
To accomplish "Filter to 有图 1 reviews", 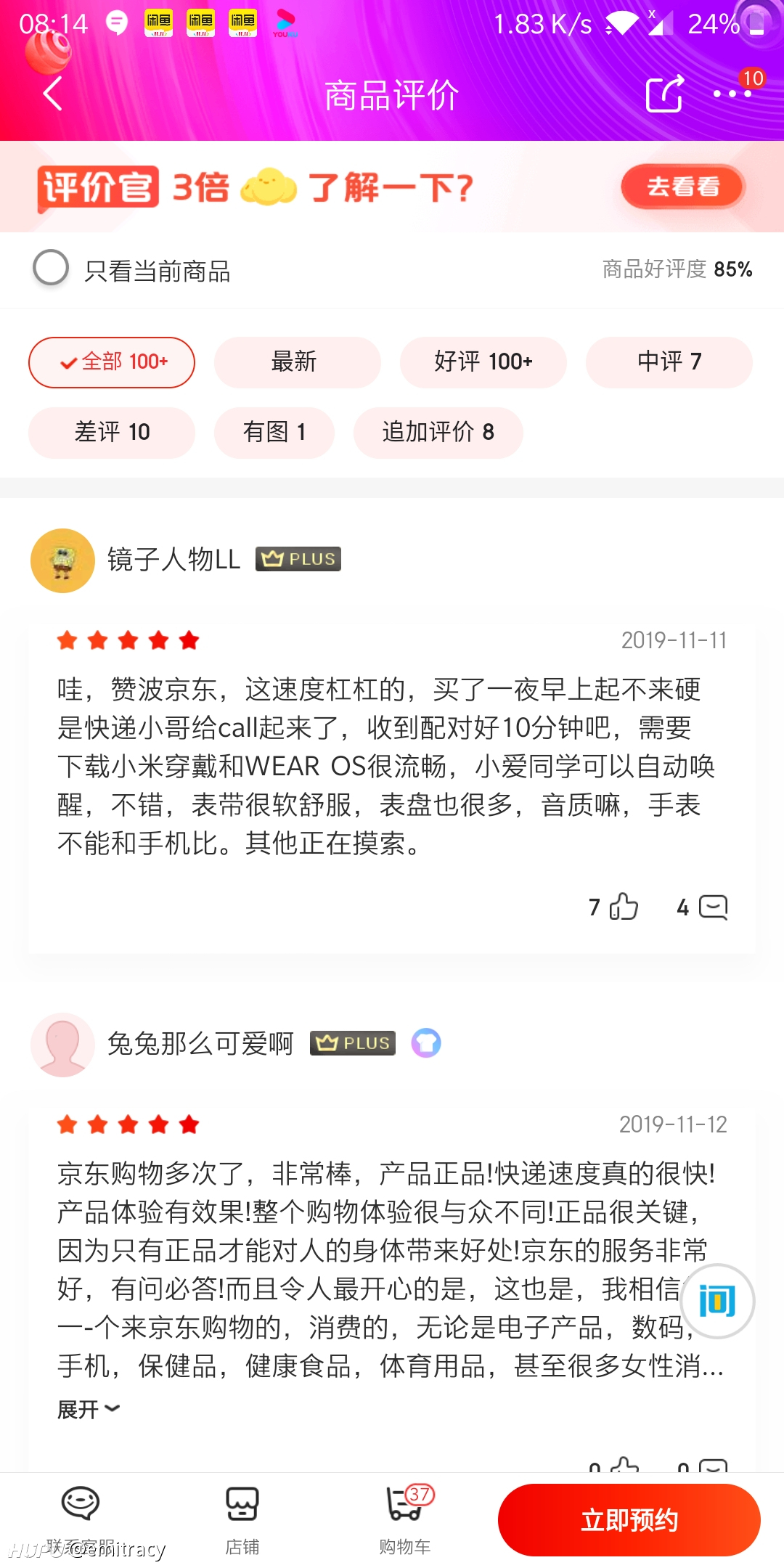I will [x=274, y=433].
